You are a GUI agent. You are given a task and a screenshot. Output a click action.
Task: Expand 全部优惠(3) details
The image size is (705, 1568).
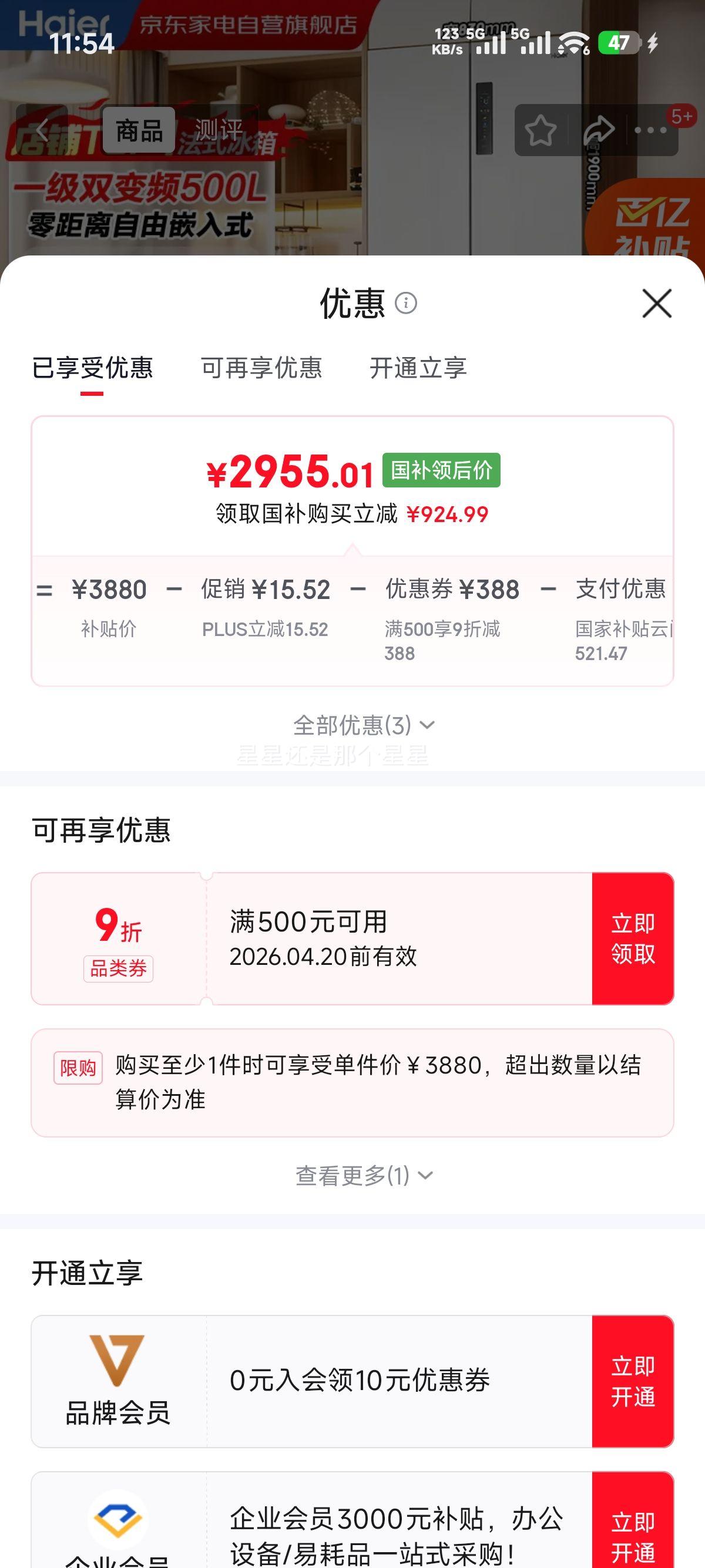365,725
